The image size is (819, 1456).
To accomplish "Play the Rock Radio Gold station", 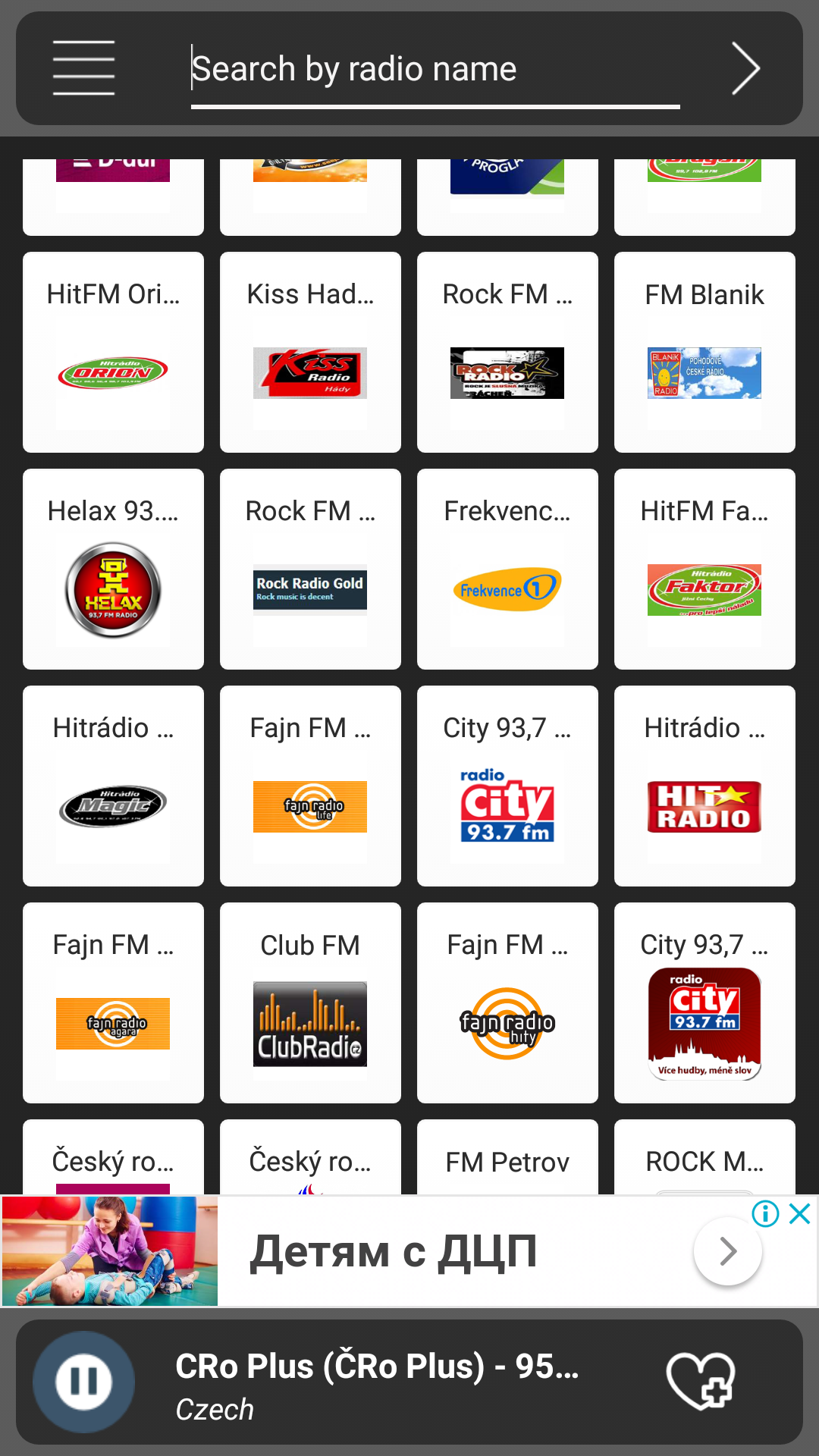I will click(310, 569).
